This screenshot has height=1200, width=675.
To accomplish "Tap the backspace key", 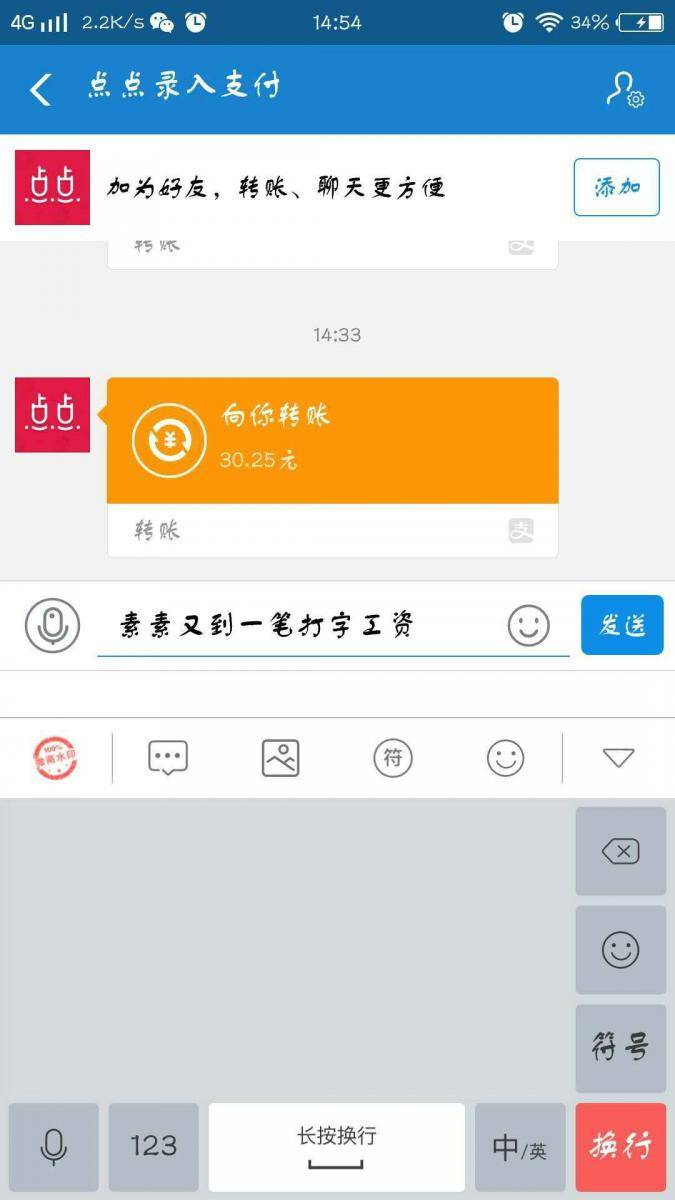I will [x=620, y=852].
